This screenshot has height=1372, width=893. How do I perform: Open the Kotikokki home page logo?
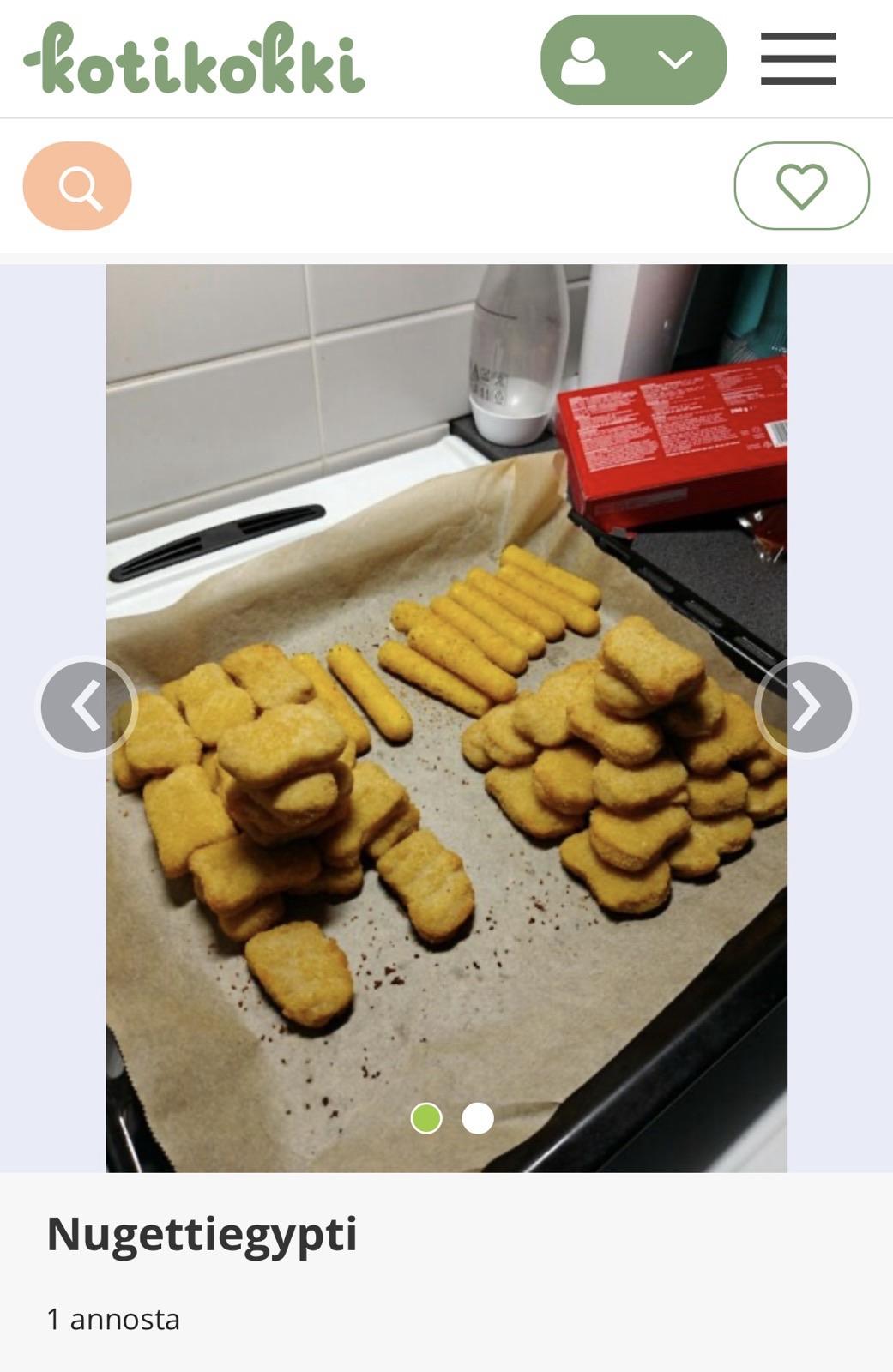pyautogui.click(x=195, y=60)
